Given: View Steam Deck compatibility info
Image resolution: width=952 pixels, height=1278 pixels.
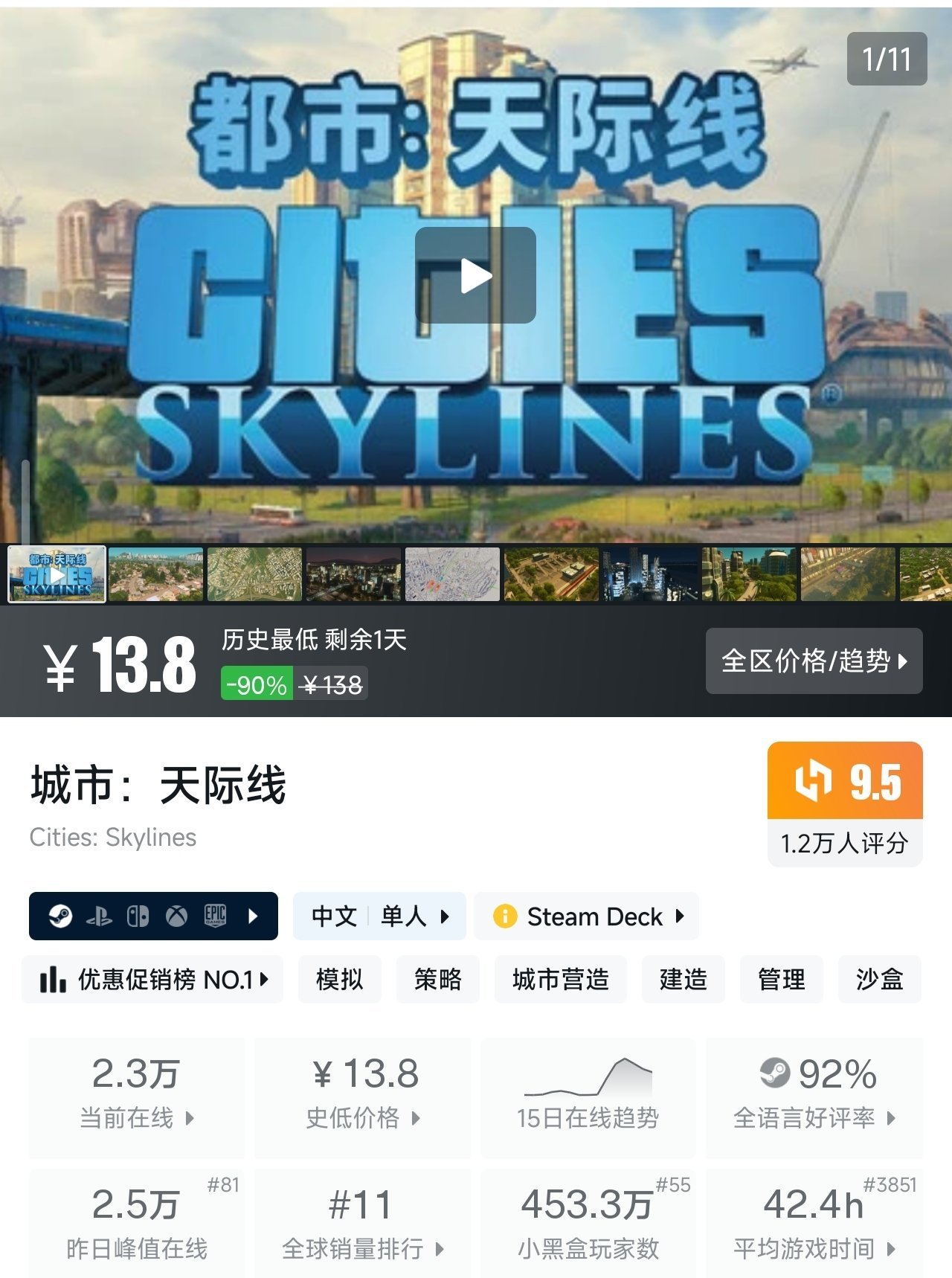Looking at the screenshot, I should (586, 916).
